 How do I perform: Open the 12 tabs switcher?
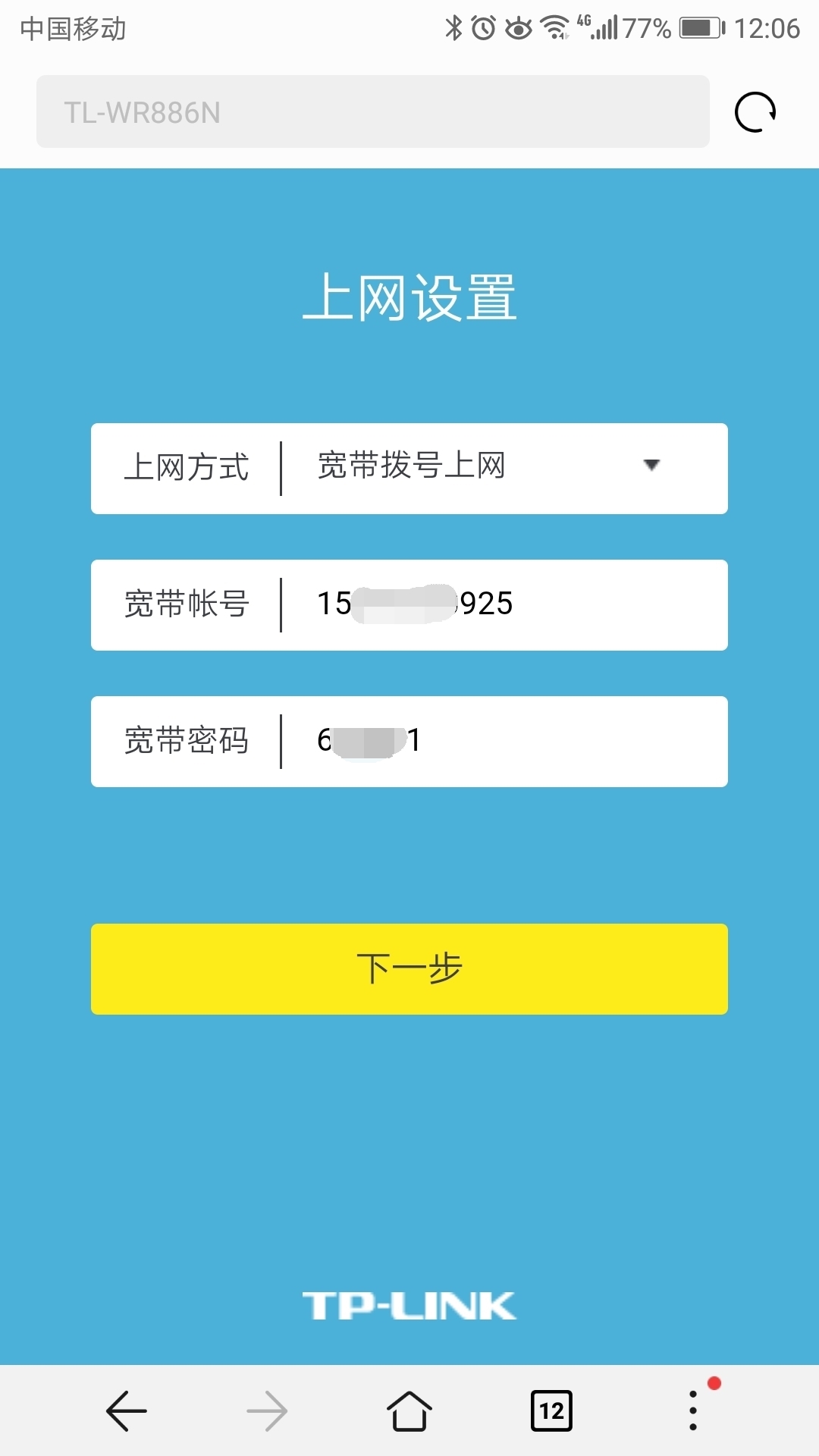551,1411
